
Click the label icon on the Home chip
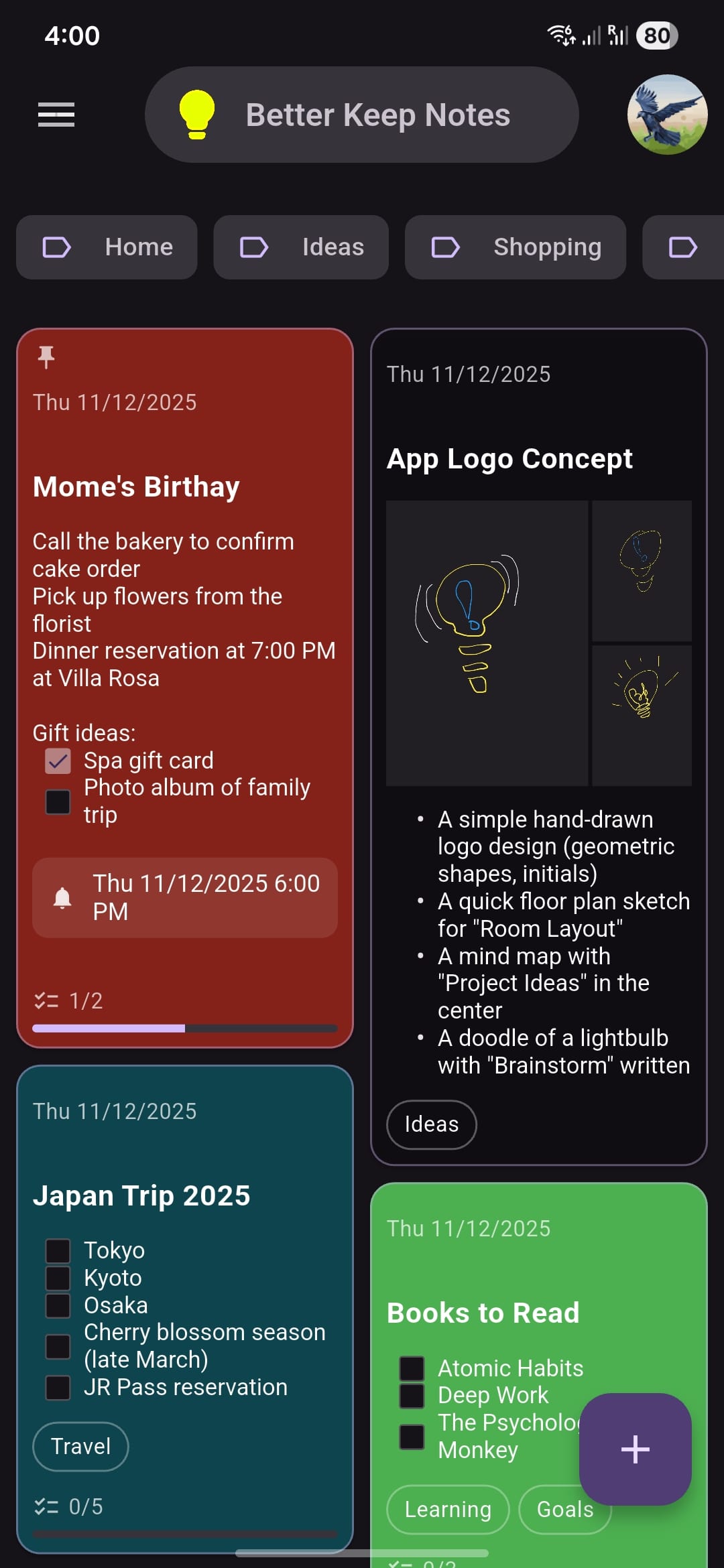58,247
